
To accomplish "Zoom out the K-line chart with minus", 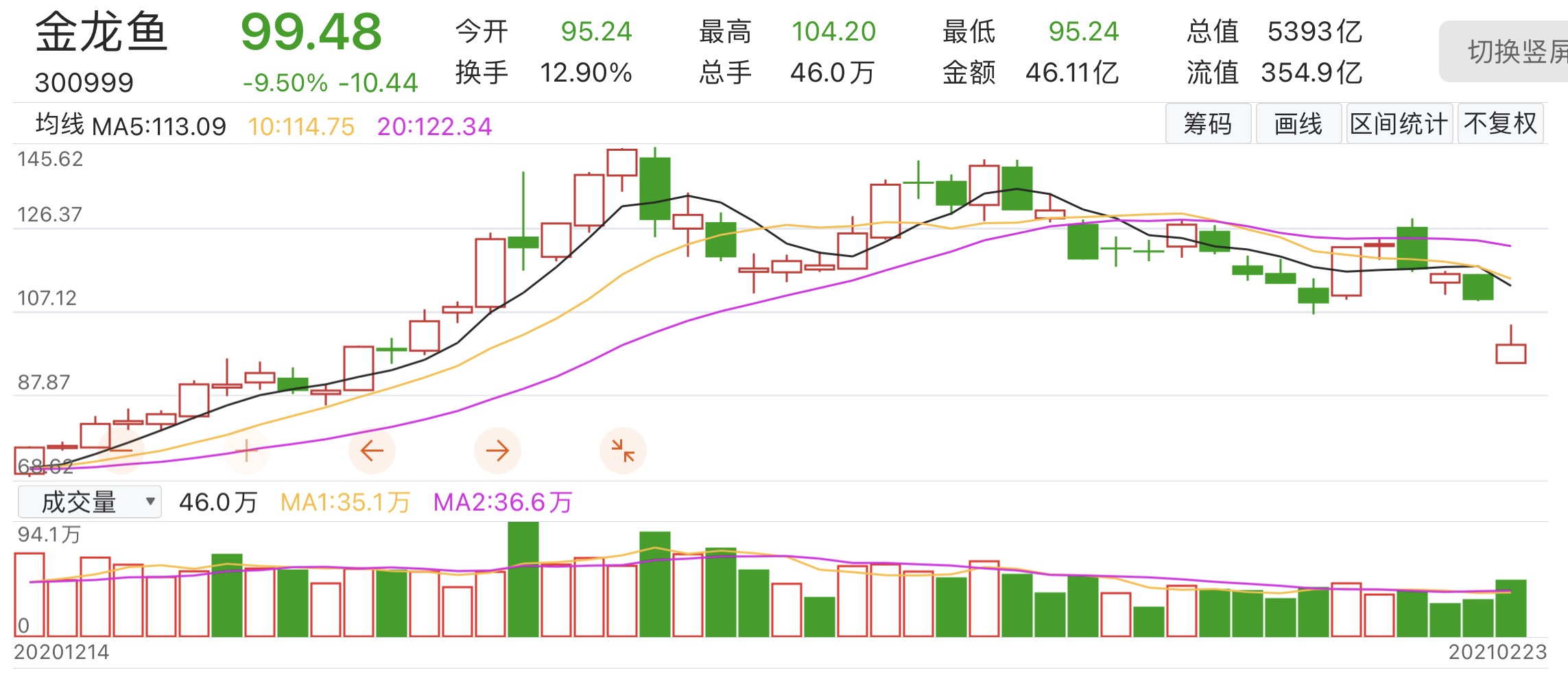I will (x=121, y=451).
